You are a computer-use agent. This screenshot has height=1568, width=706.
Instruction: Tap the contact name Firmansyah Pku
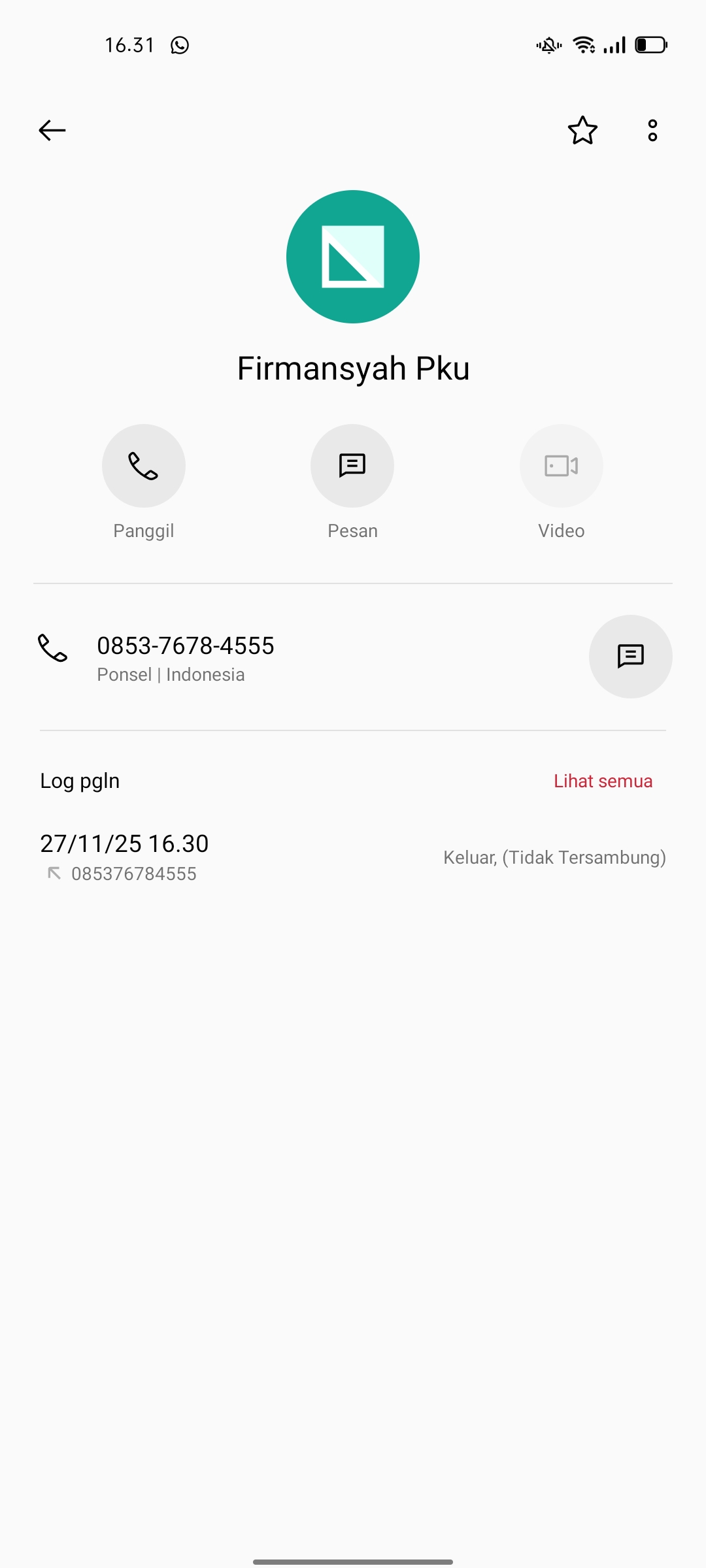pos(352,368)
